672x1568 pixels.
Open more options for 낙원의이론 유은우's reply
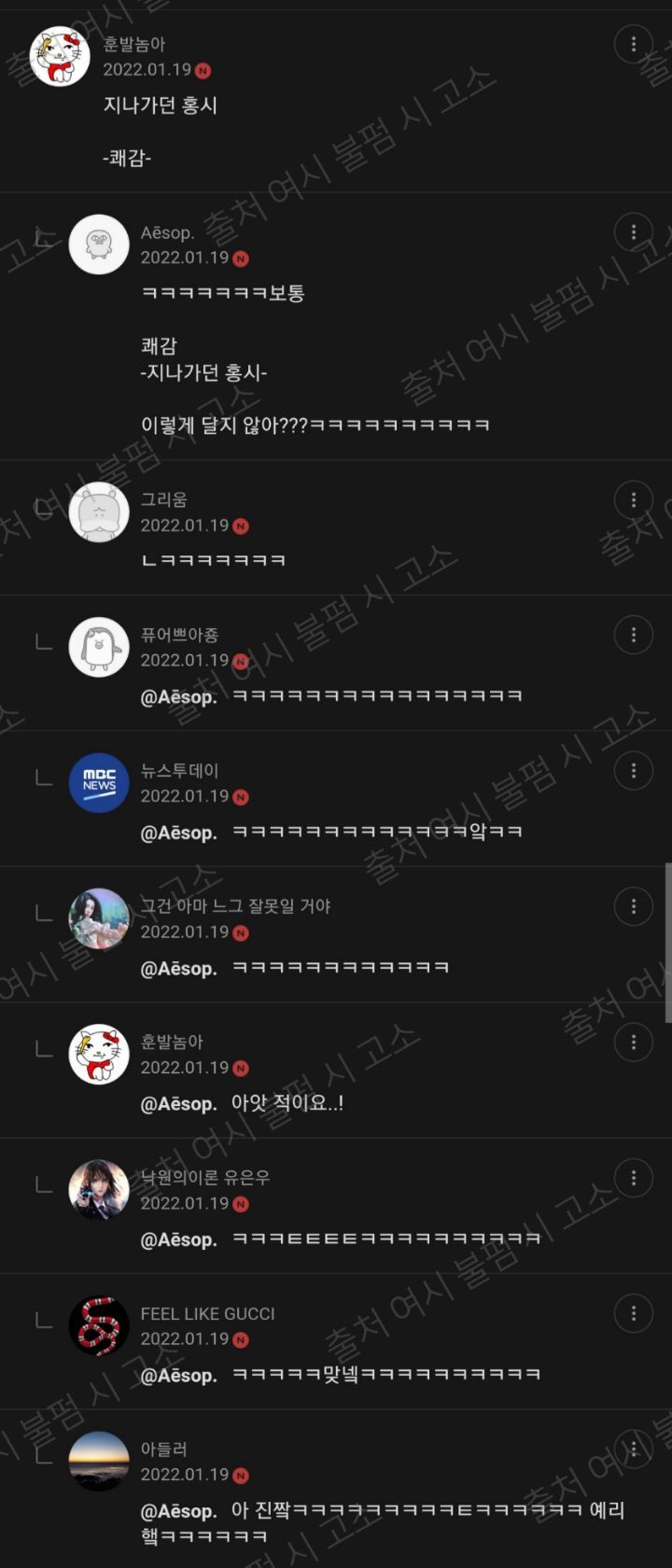[x=633, y=1178]
